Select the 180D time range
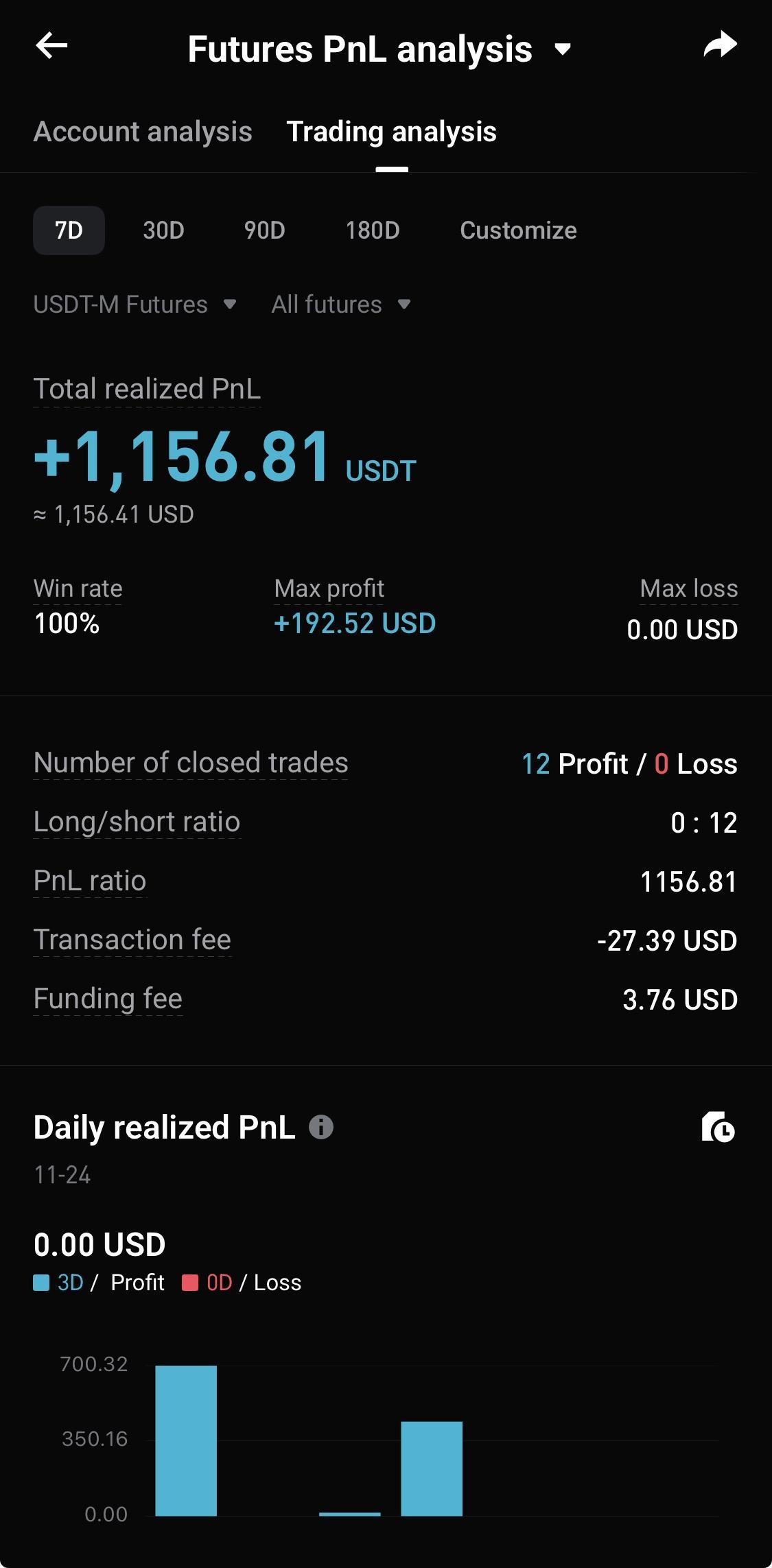Image resolution: width=772 pixels, height=1568 pixels. tap(372, 230)
